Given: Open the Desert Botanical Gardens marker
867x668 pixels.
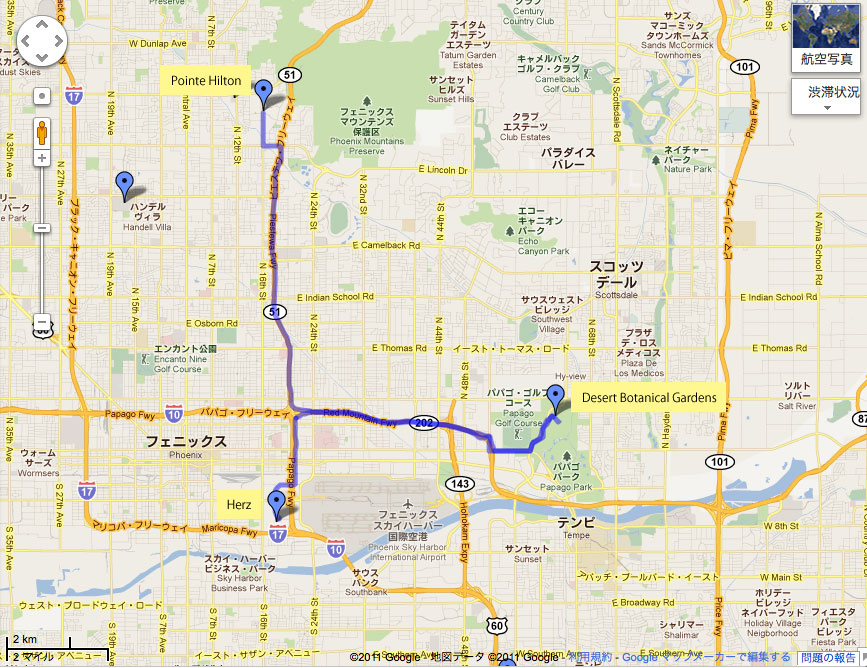Looking at the screenshot, I should click(x=556, y=397).
